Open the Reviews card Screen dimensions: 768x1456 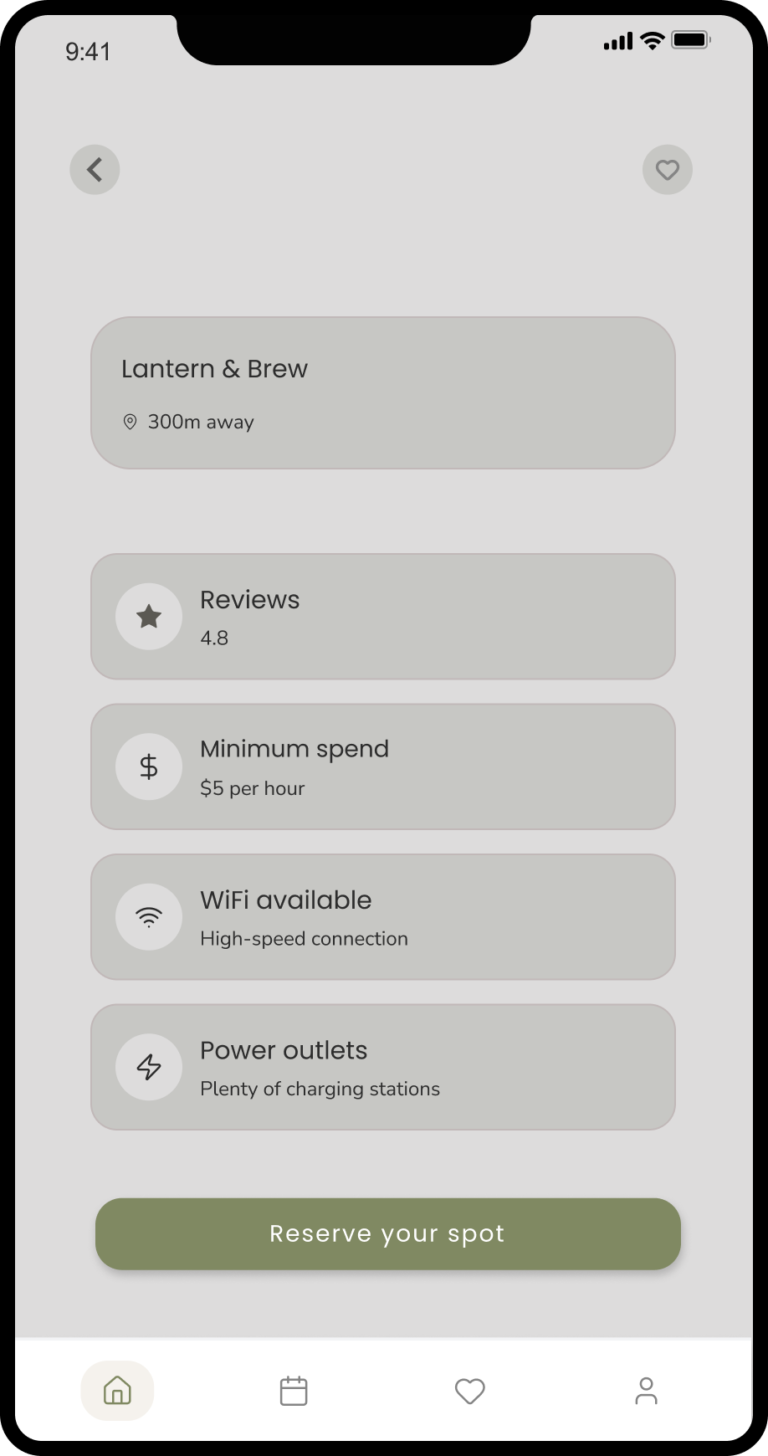[383, 616]
